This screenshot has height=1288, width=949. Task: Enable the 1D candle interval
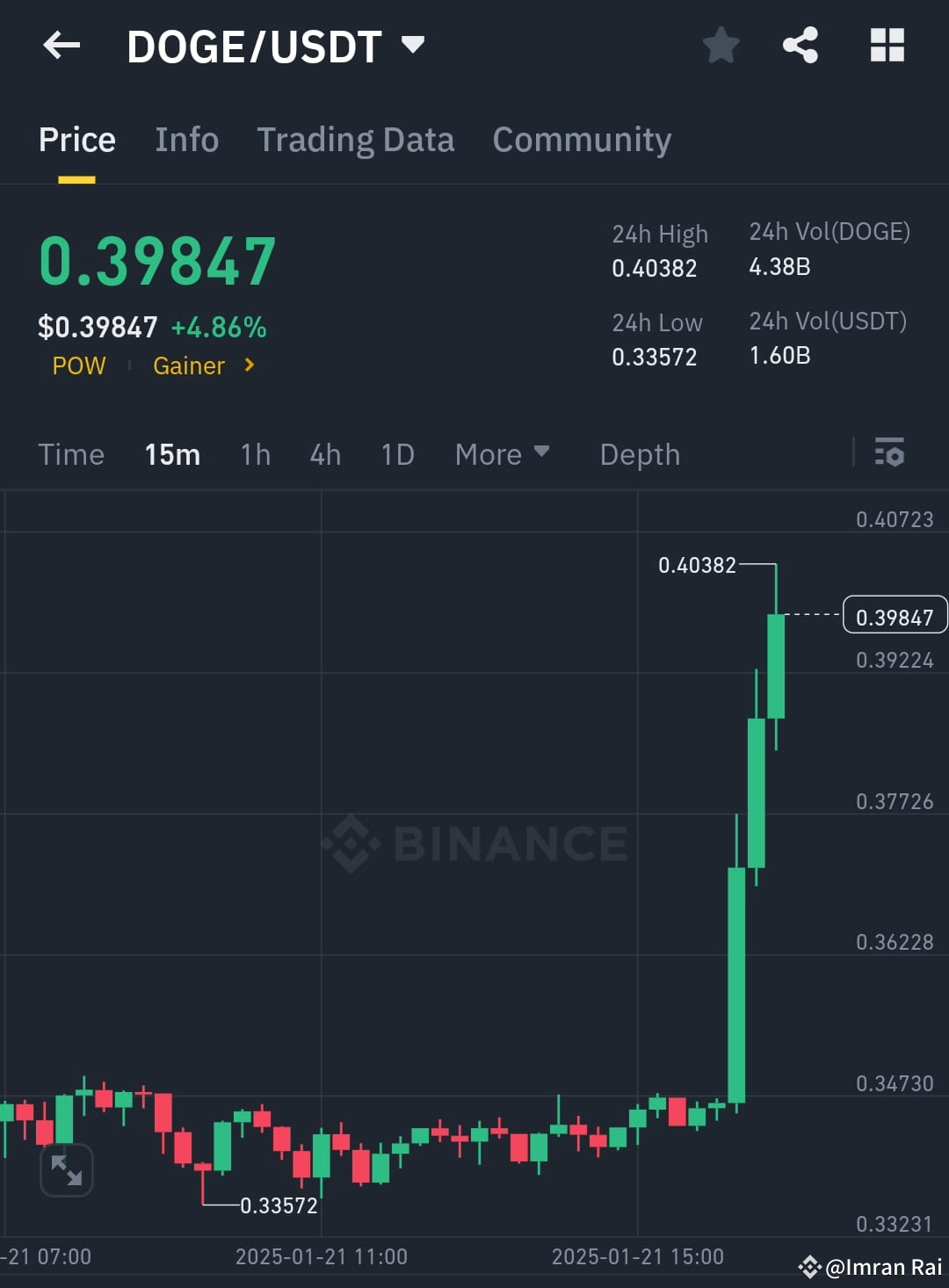pyautogui.click(x=396, y=454)
